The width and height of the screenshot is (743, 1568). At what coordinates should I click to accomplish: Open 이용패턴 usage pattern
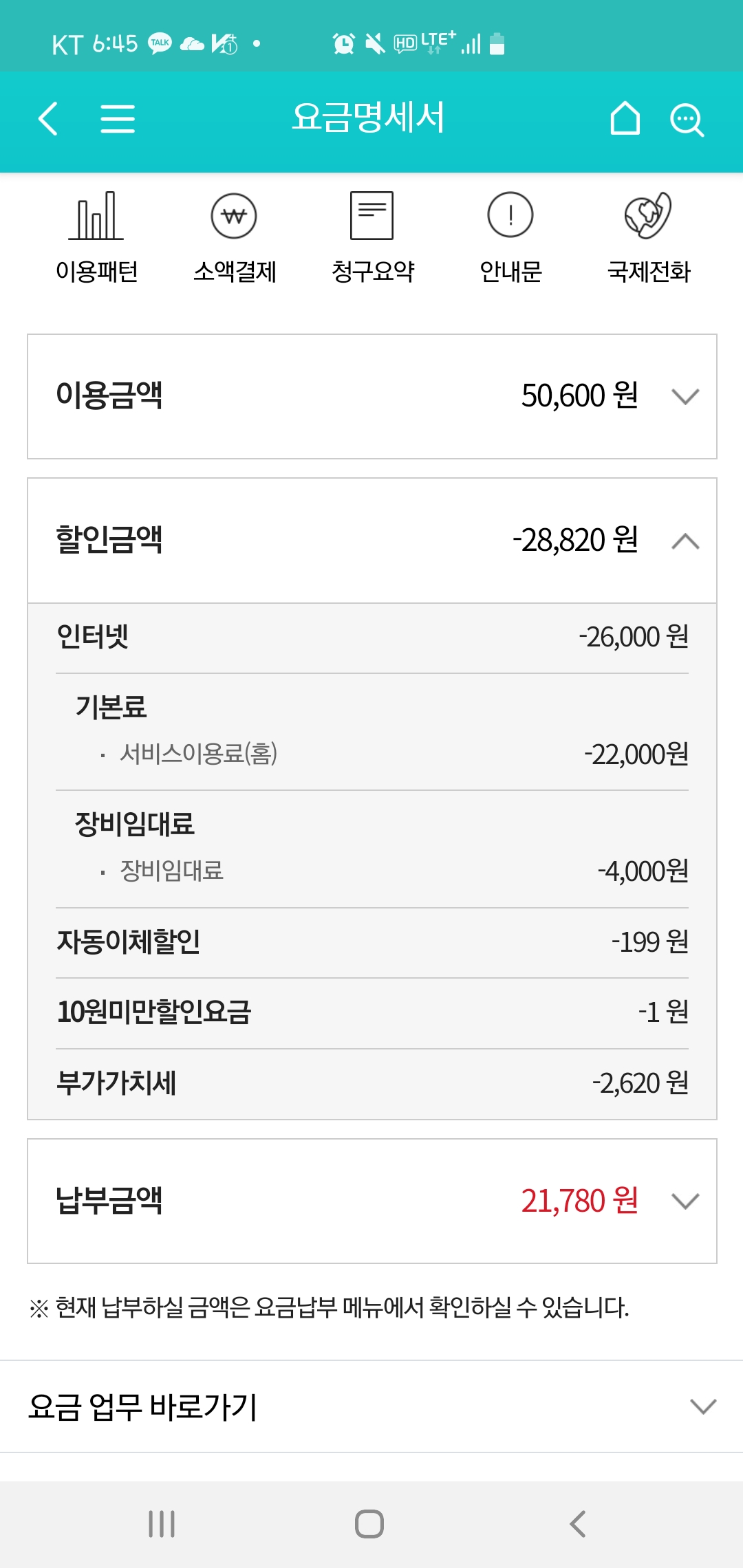pos(96,237)
